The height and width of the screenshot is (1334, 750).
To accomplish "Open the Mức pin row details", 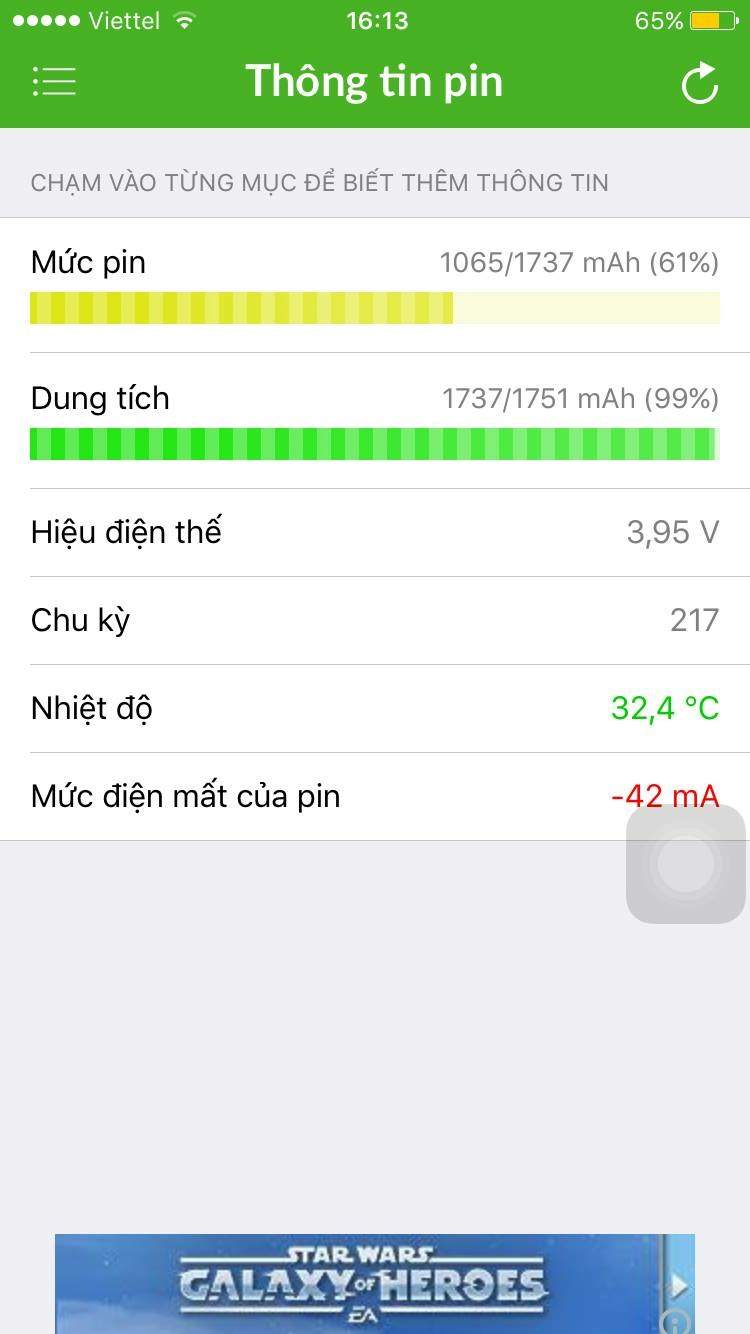I will coord(374,285).
